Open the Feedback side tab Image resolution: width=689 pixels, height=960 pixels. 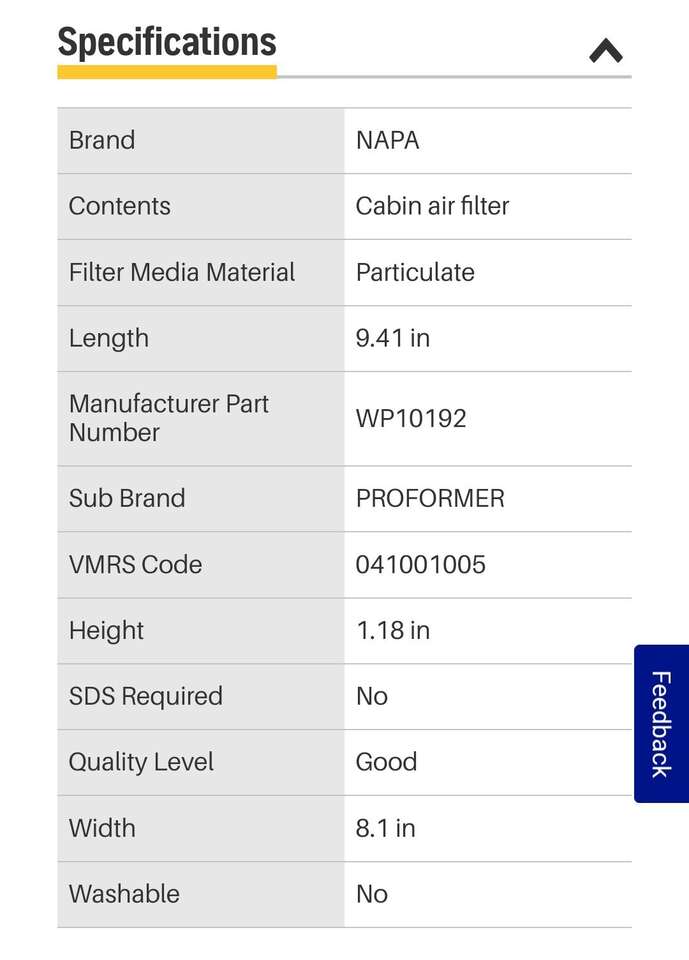click(x=661, y=723)
